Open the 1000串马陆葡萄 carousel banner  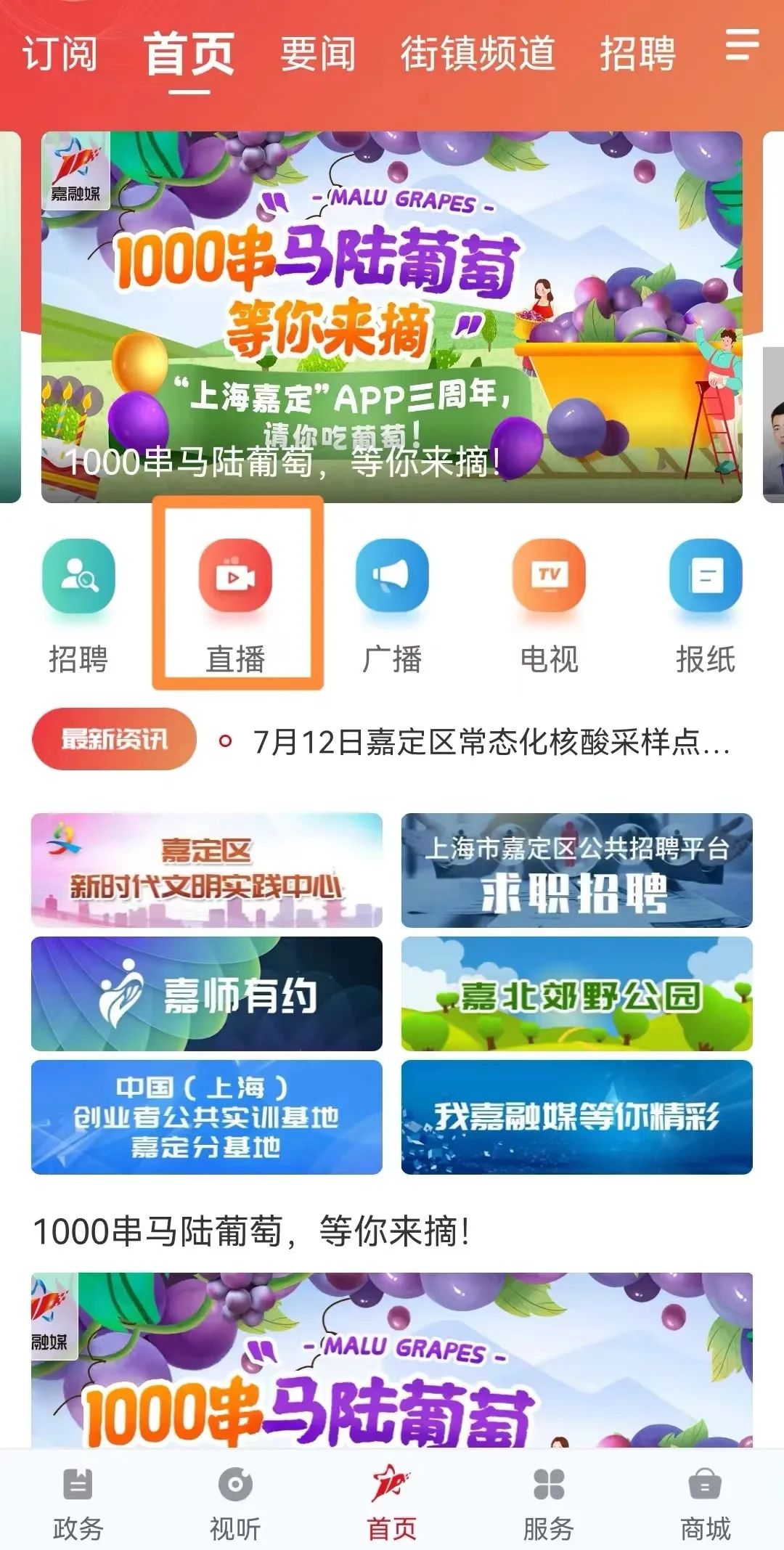[392, 317]
